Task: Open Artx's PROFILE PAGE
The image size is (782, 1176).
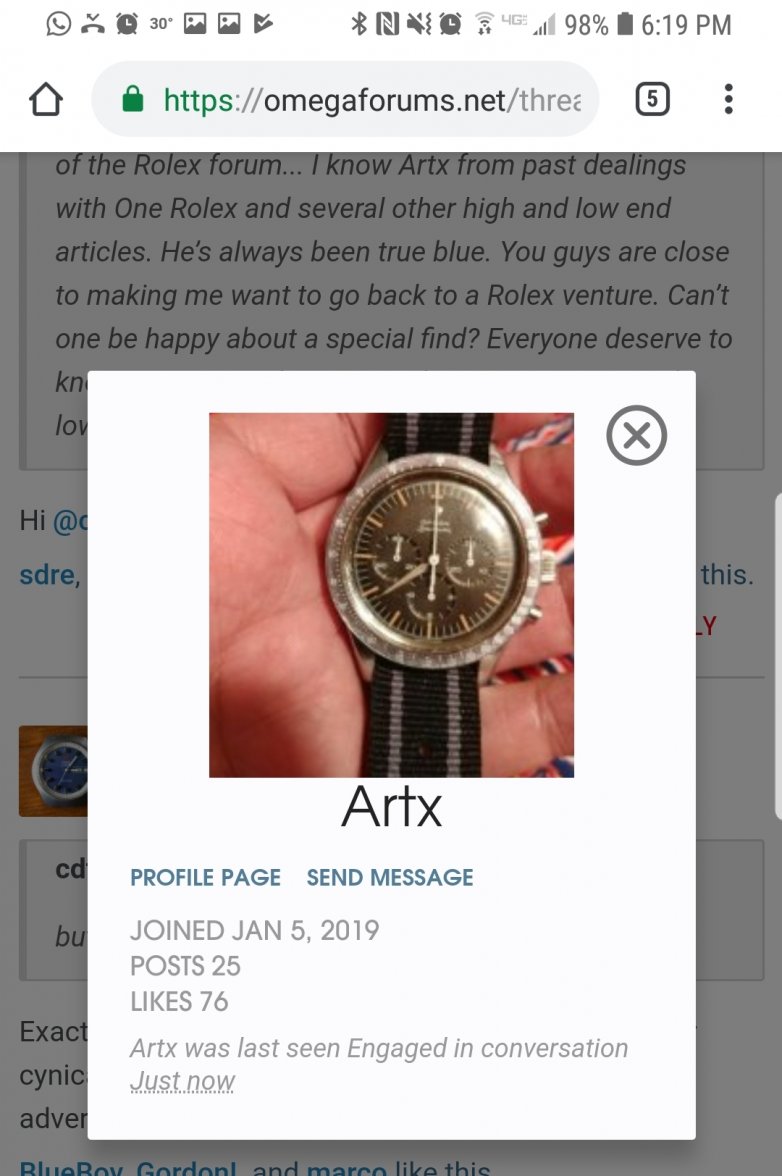Action: [x=204, y=877]
